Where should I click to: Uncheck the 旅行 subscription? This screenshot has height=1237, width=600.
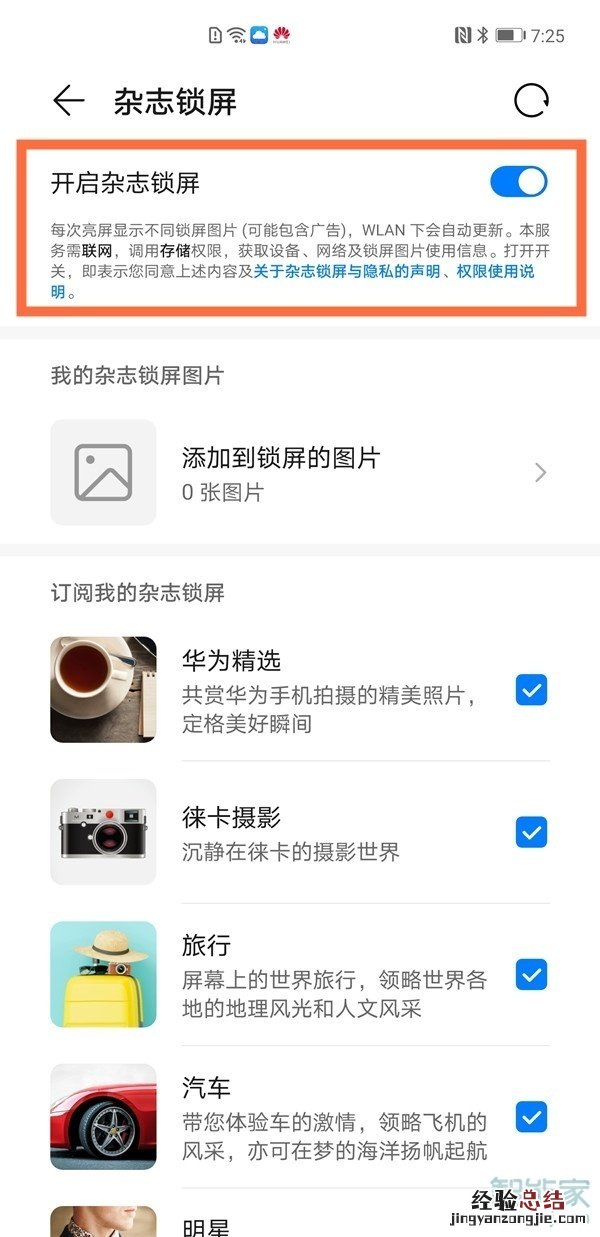point(531,974)
